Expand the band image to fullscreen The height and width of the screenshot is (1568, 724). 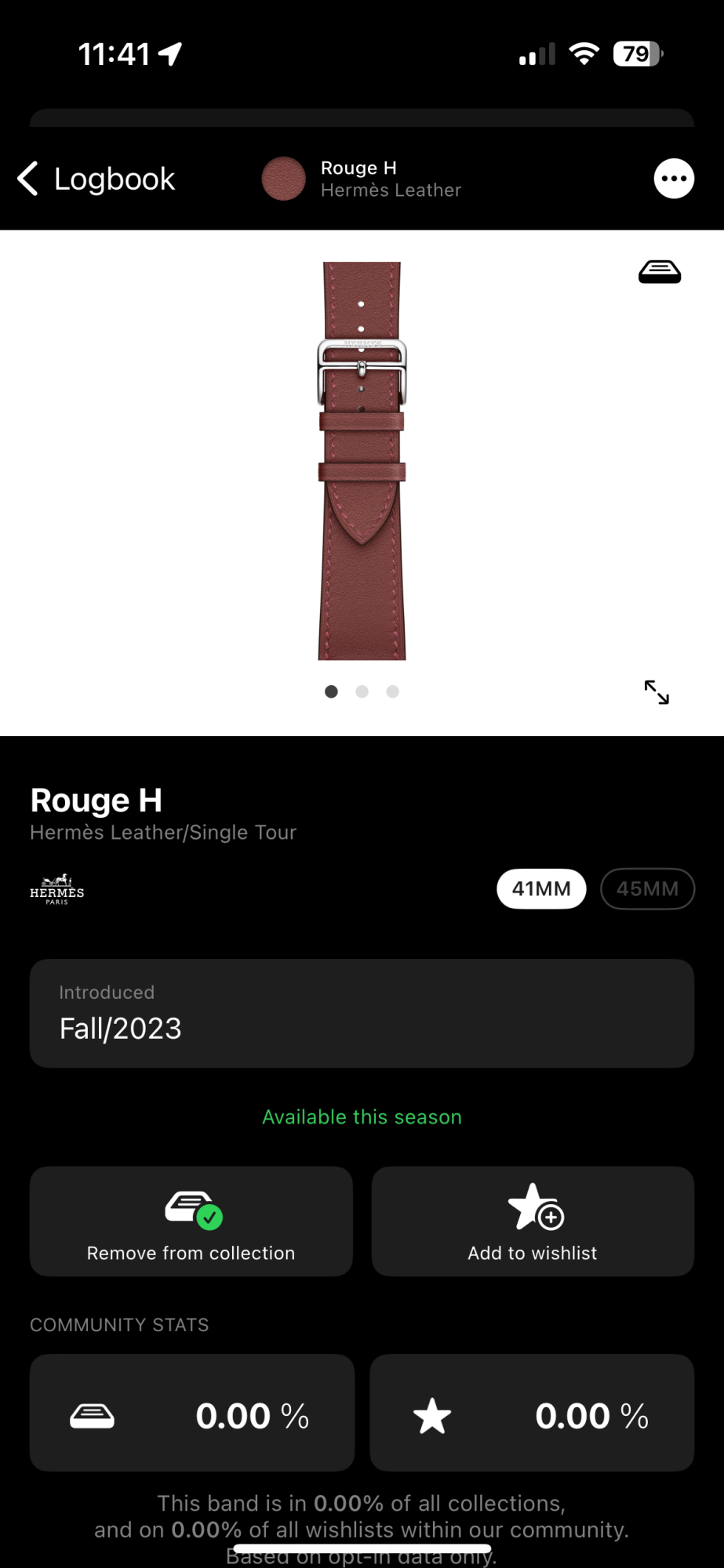coord(657,691)
